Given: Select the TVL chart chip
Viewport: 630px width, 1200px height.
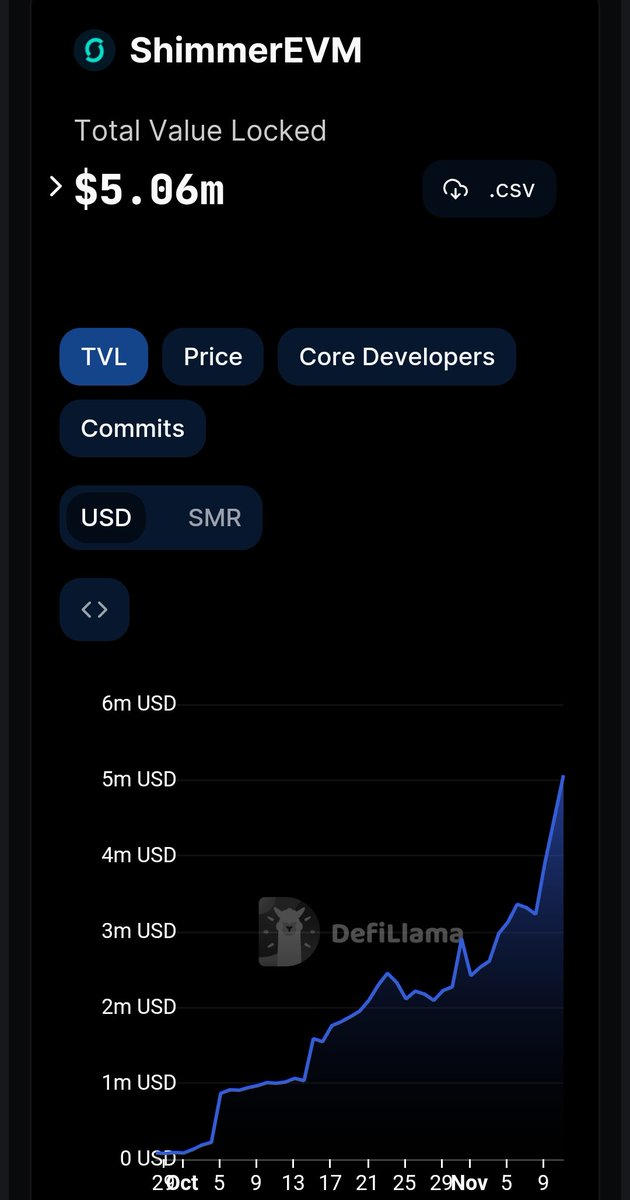Looking at the screenshot, I should click(104, 357).
